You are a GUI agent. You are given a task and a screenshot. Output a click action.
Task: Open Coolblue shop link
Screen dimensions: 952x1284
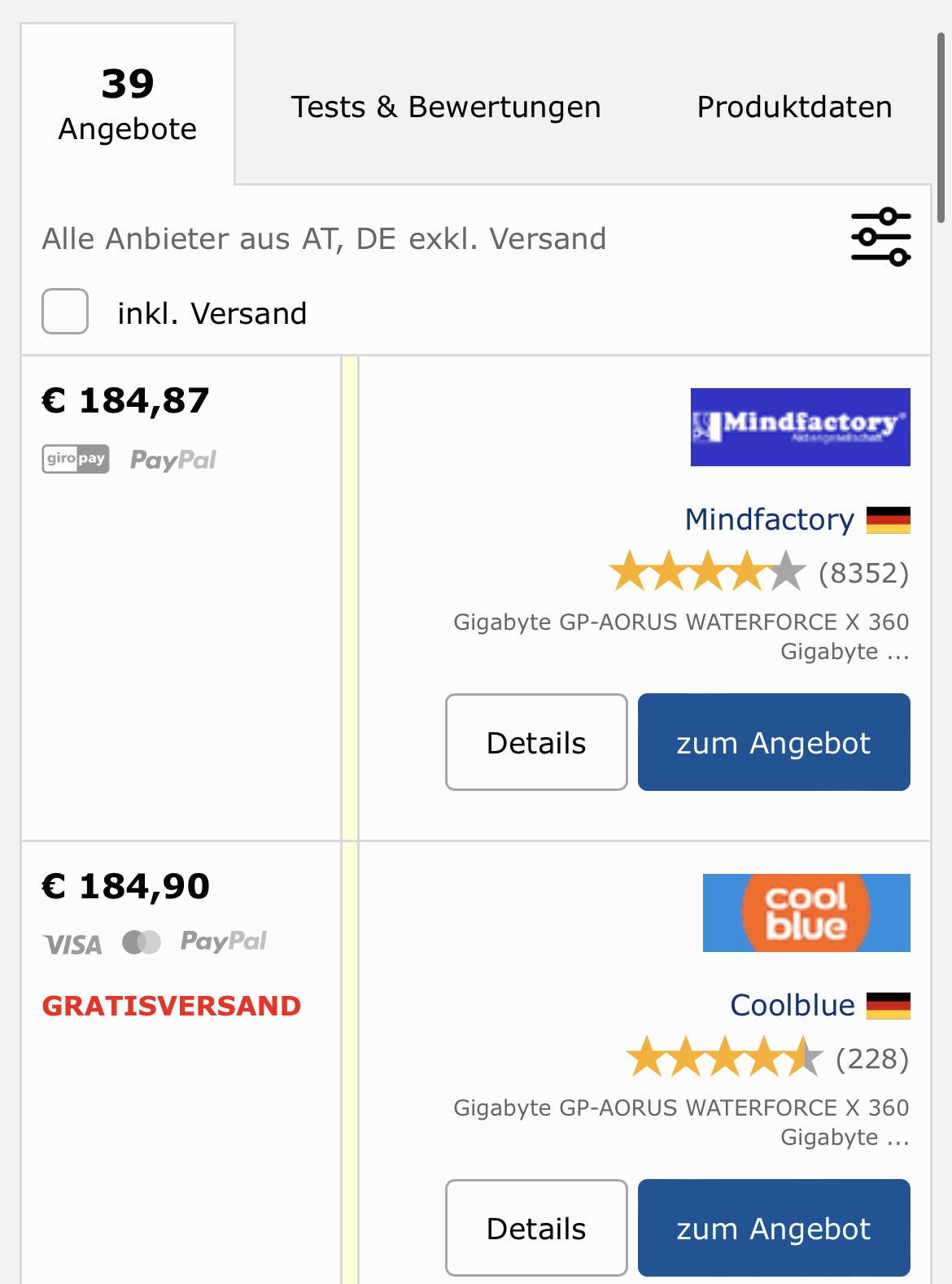point(792,1005)
